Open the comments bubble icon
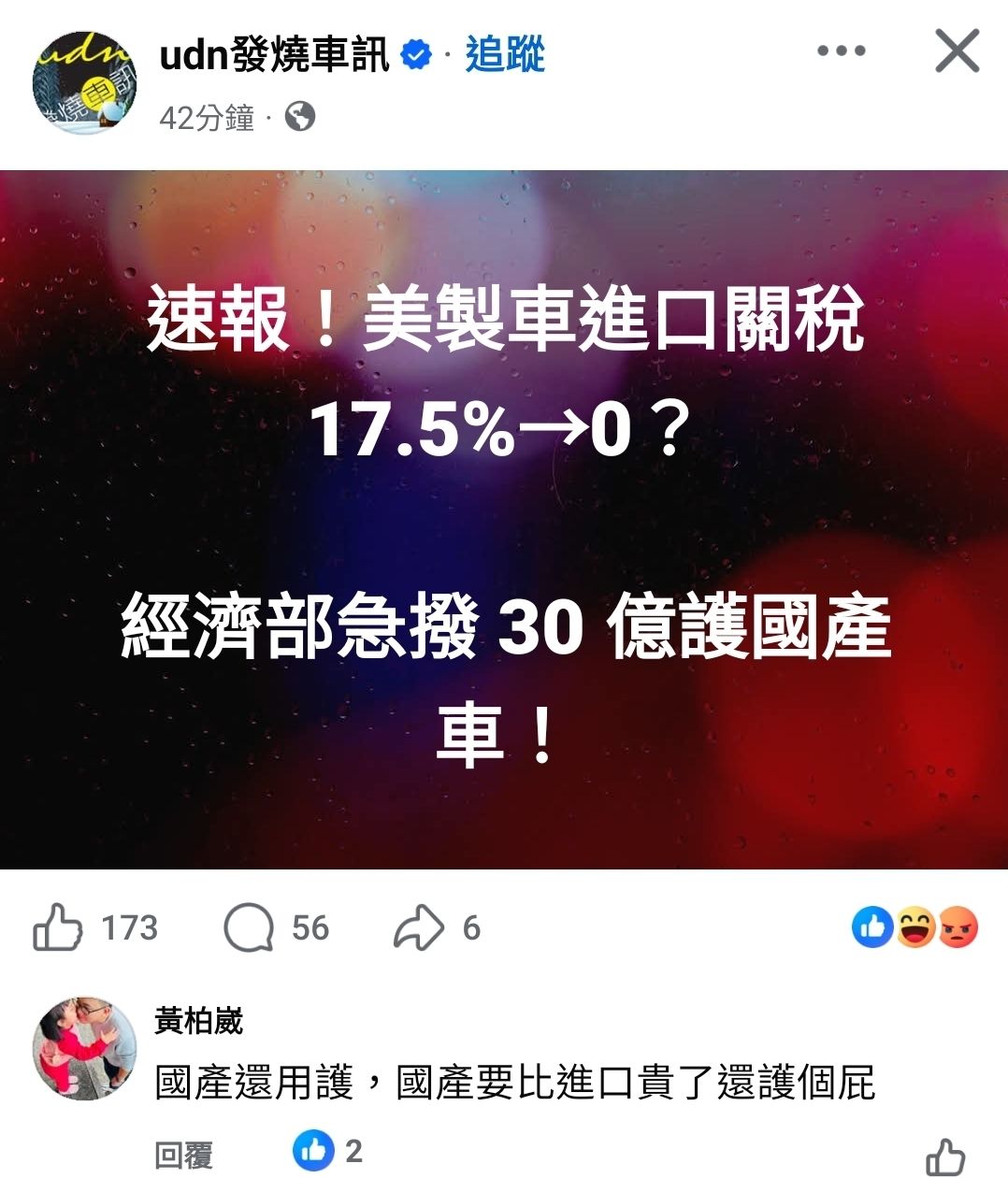Viewport: 1008px width, 1178px height. (x=249, y=927)
